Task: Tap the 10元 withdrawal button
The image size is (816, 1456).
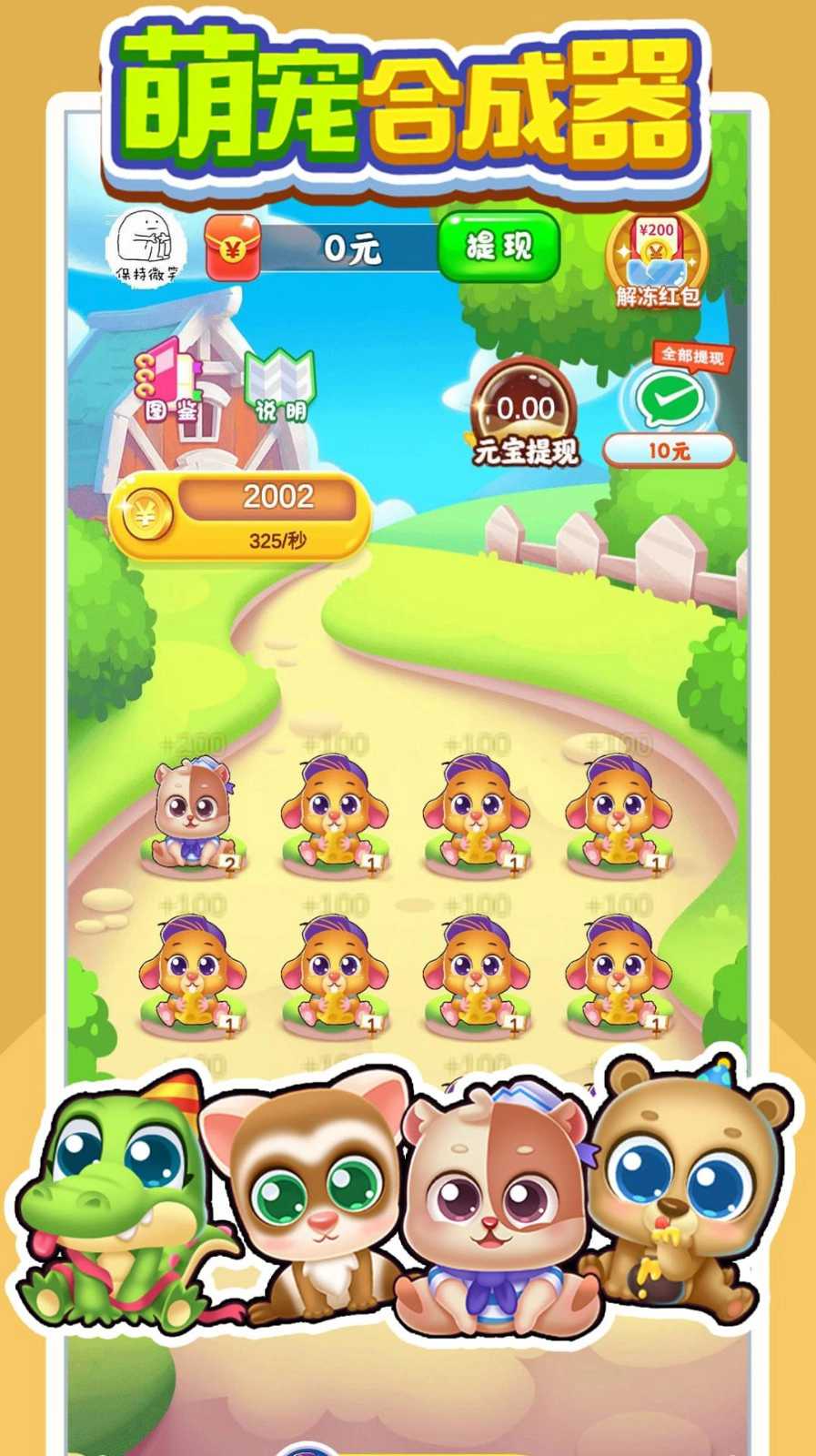Action: [x=669, y=450]
